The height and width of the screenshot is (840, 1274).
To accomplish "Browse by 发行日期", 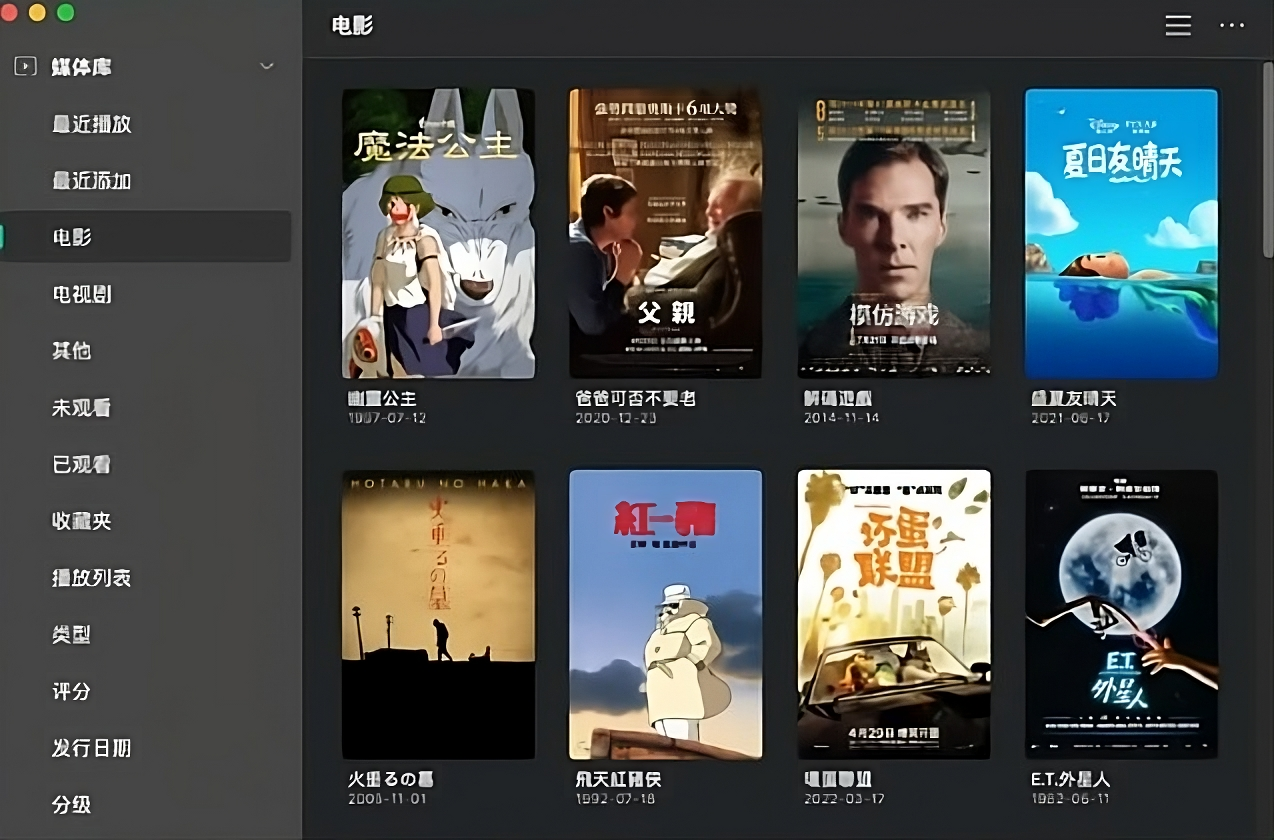I will click(x=91, y=748).
